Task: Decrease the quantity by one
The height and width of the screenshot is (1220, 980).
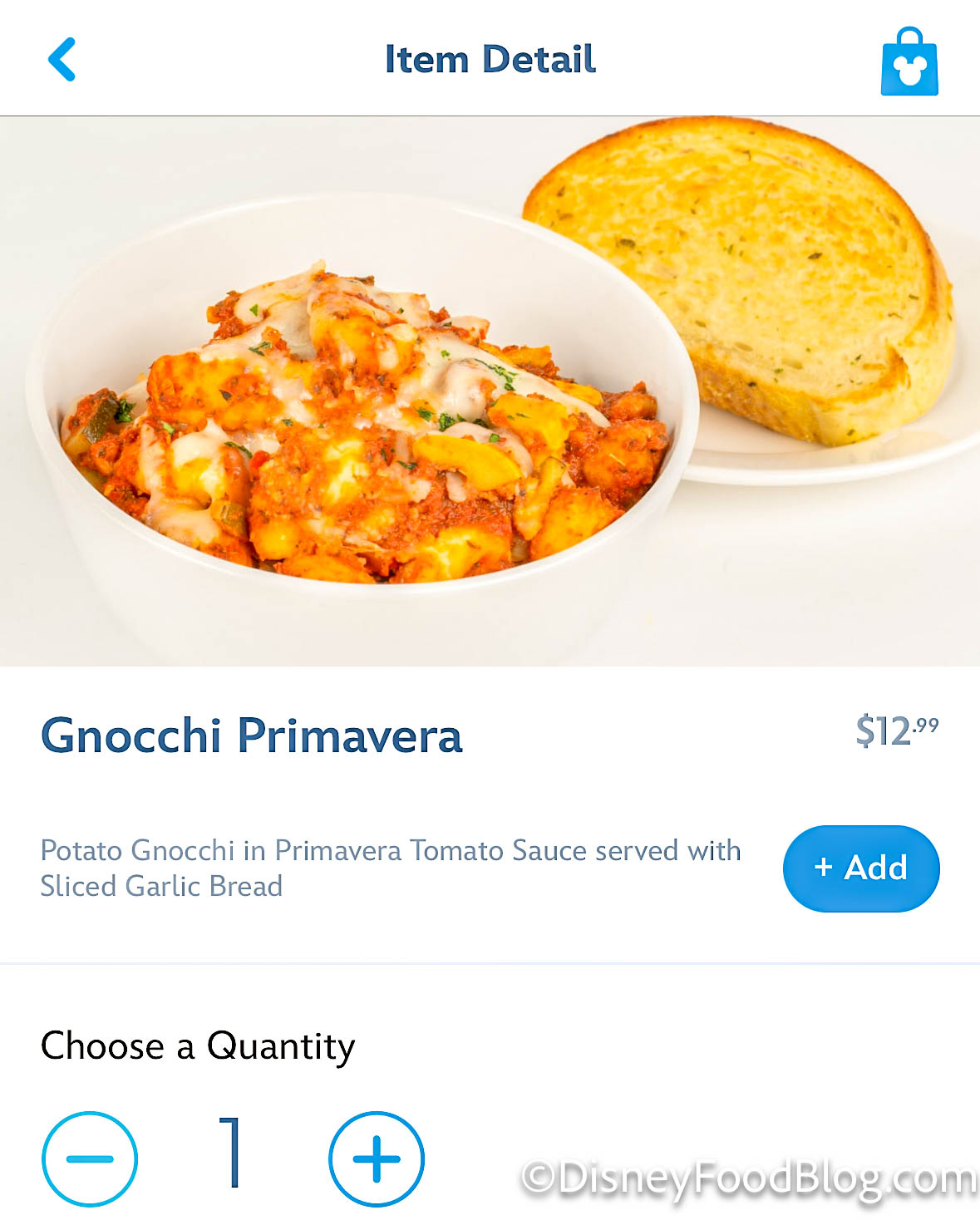Action: (x=90, y=1159)
